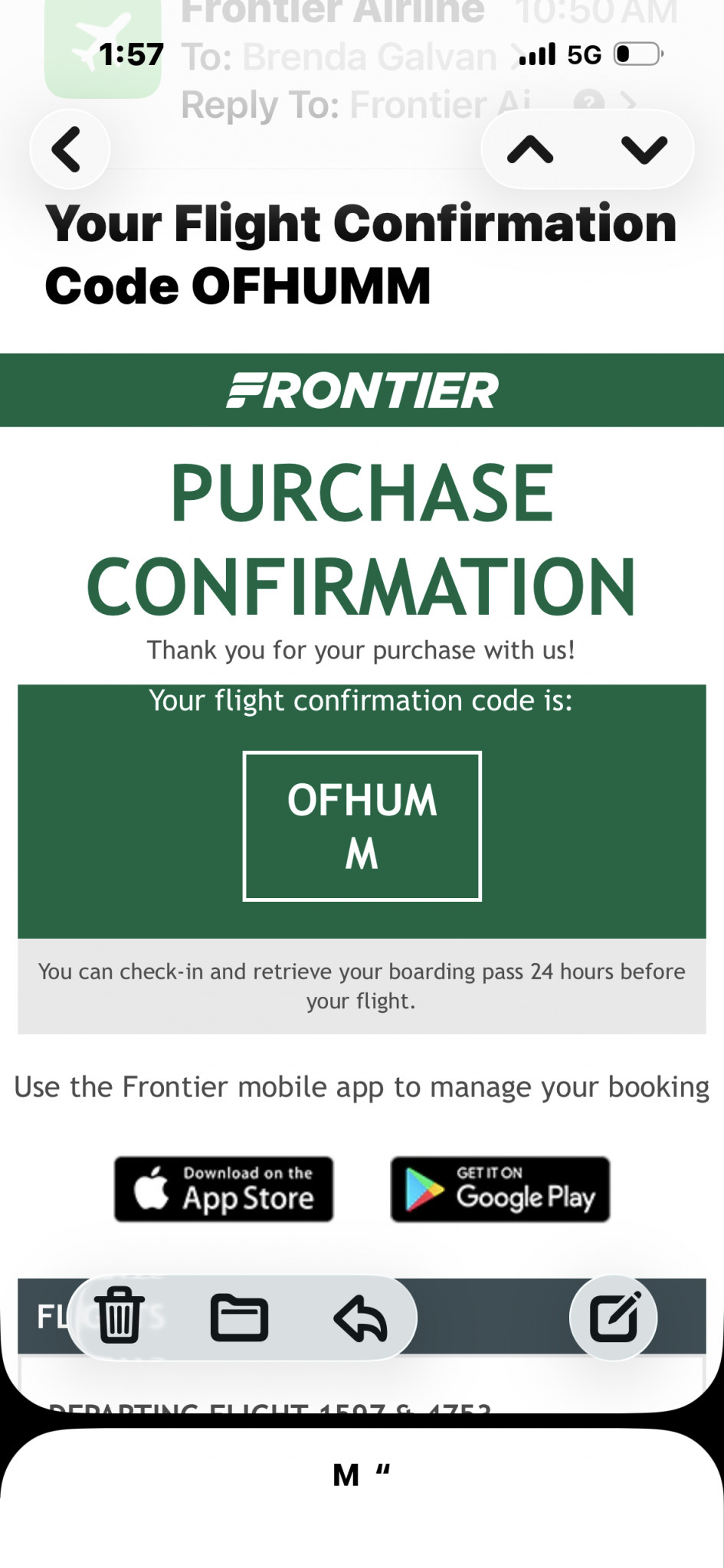This screenshot has height=1568, width=724.
Task: Go back to the mailbox list
Action: tap(69, 149)
